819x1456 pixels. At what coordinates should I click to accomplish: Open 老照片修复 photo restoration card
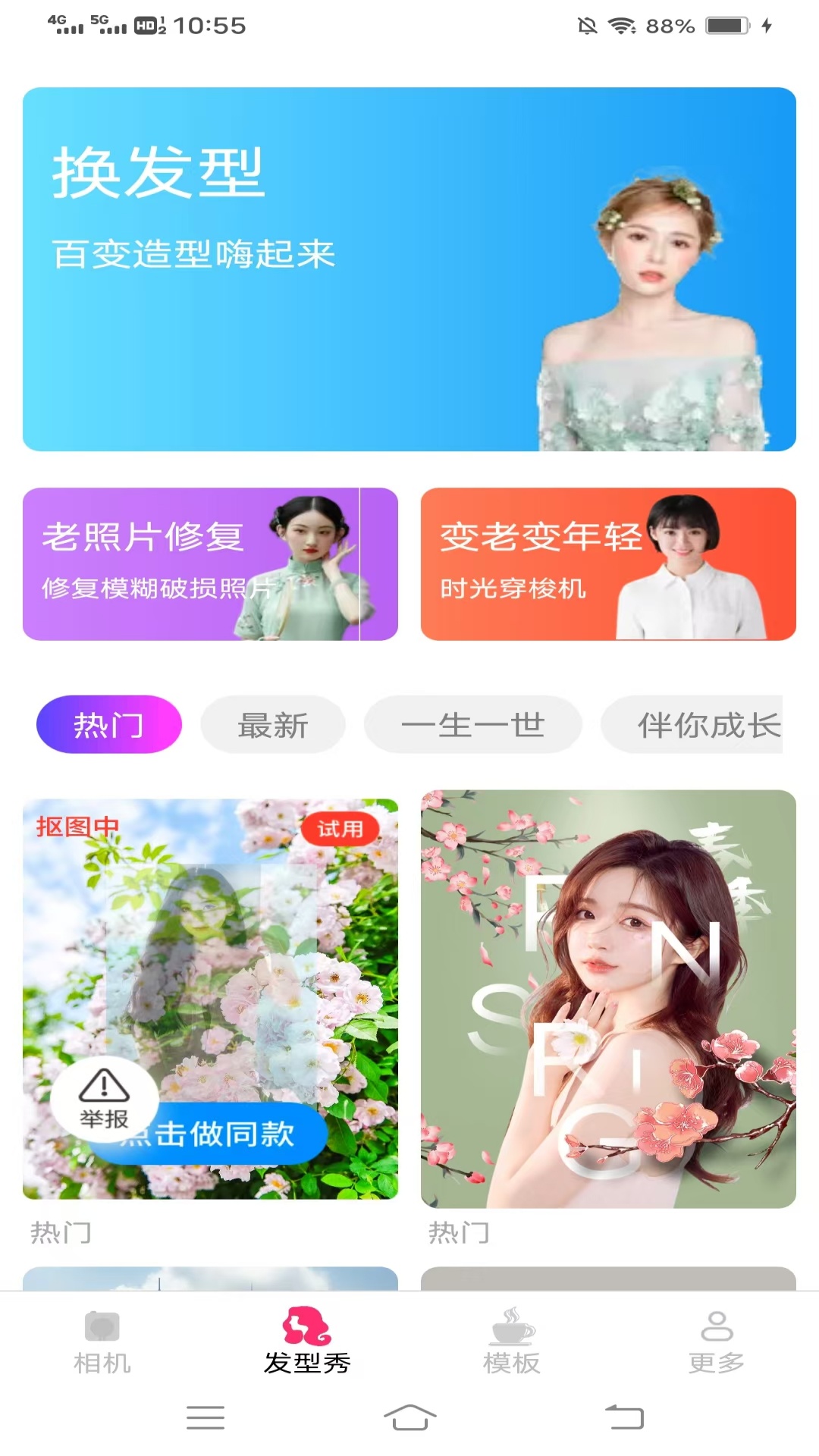[x=210, y=564]
